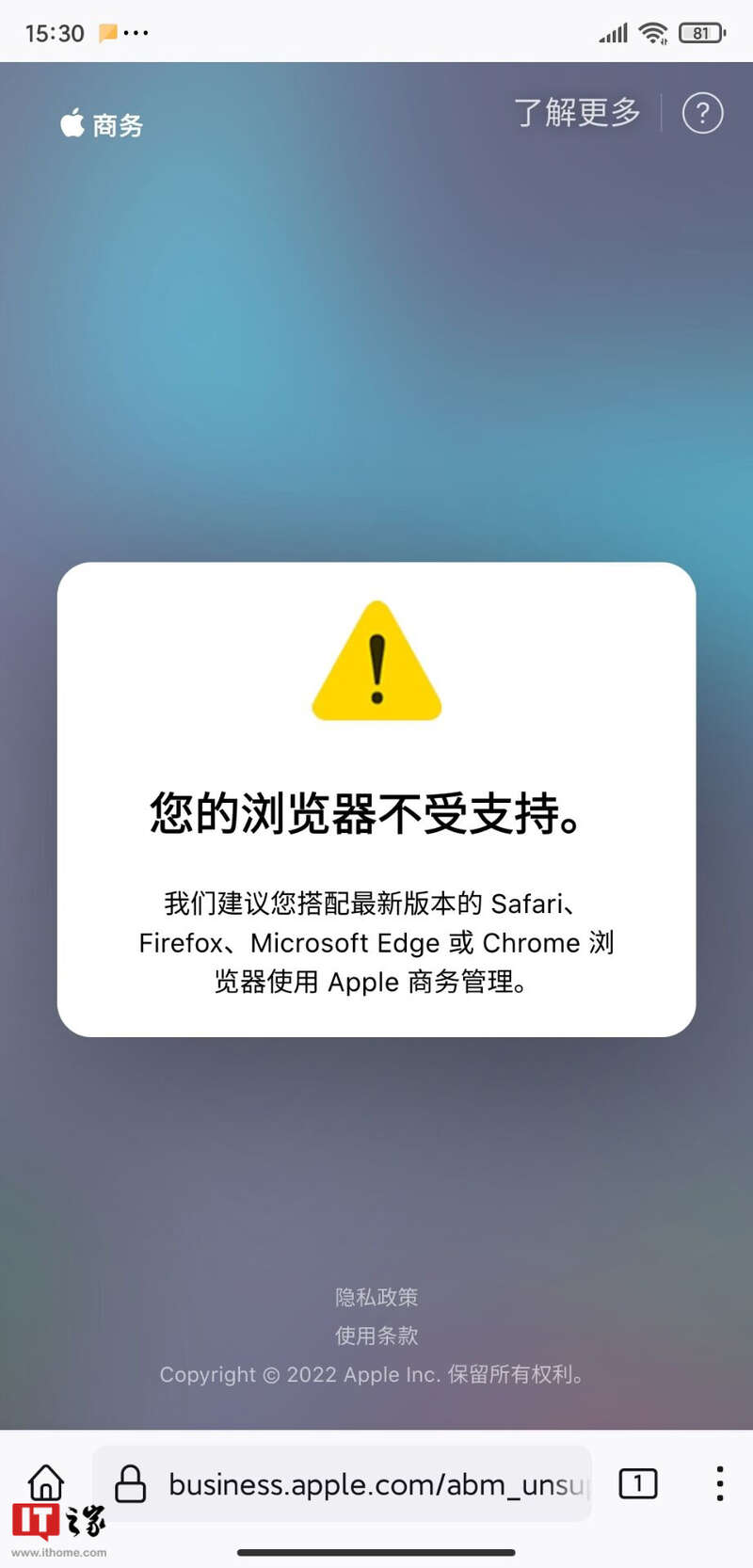Open the tab switcher
This screenshot has width=753, height=1568.
click(x=638, y=1483)
